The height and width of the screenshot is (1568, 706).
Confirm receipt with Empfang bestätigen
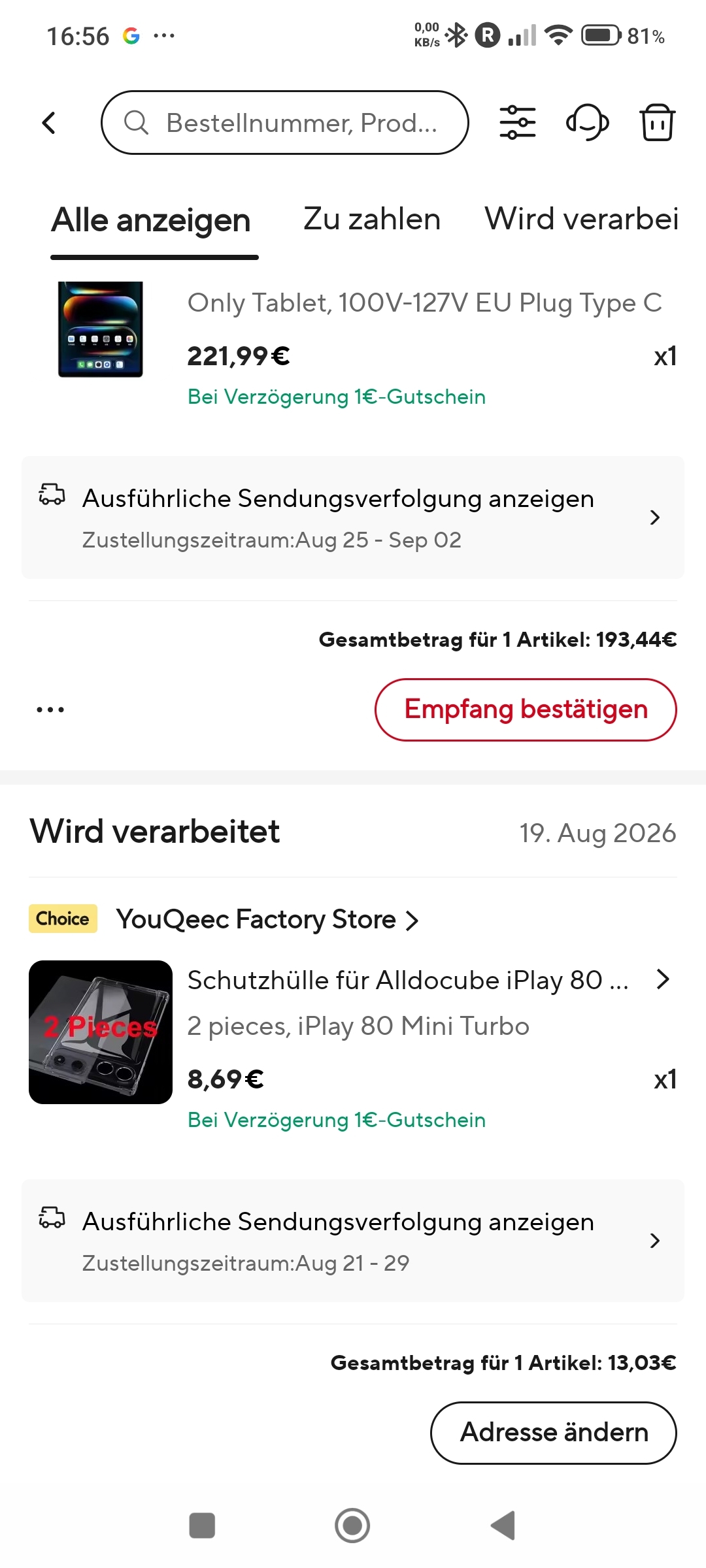526,710
